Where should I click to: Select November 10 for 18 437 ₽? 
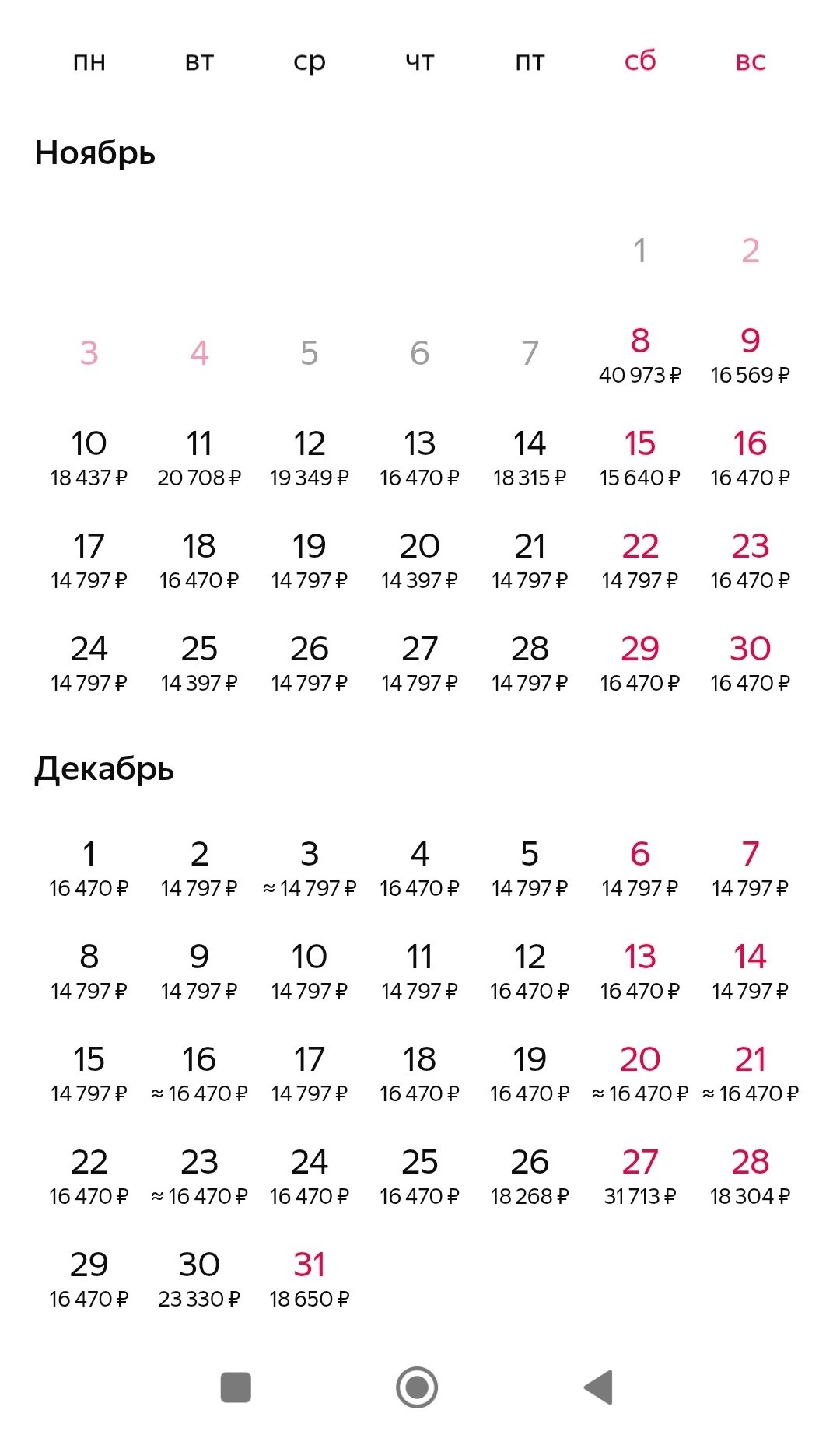(x=89, y=457)
